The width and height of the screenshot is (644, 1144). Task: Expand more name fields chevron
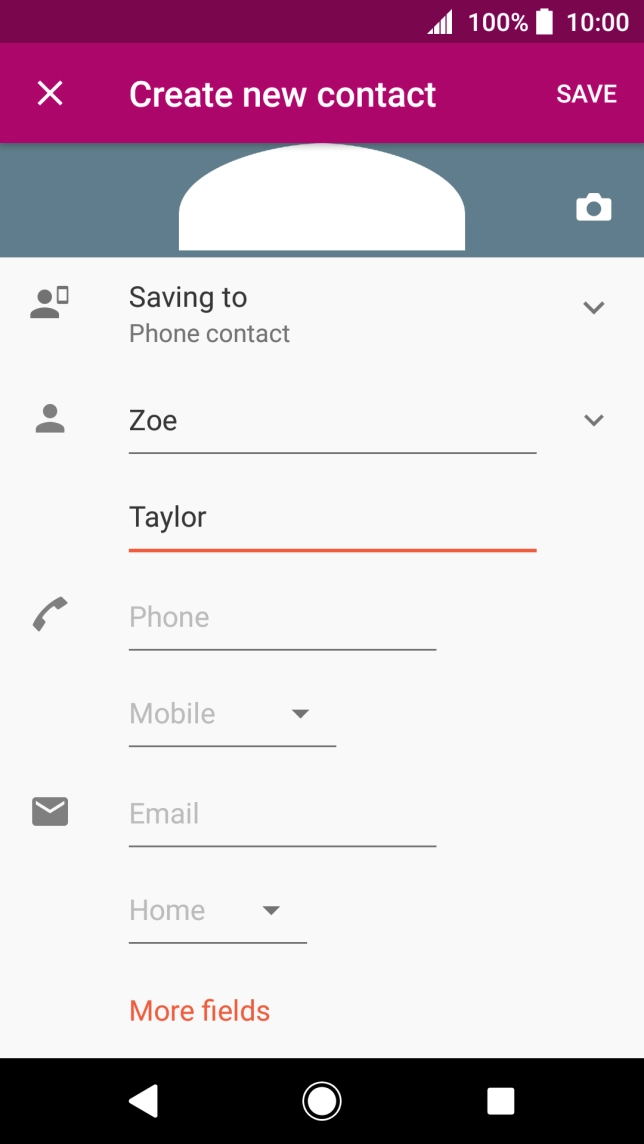[593, 421]
